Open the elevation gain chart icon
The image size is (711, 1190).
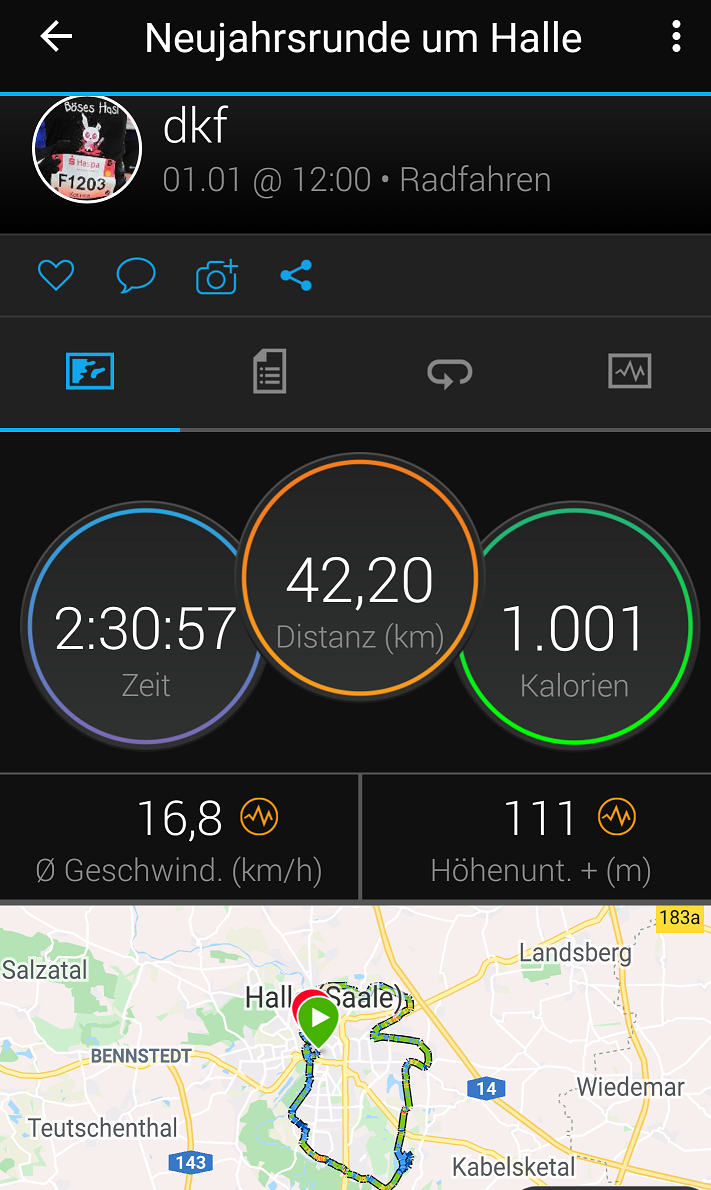tap(617, 818)
